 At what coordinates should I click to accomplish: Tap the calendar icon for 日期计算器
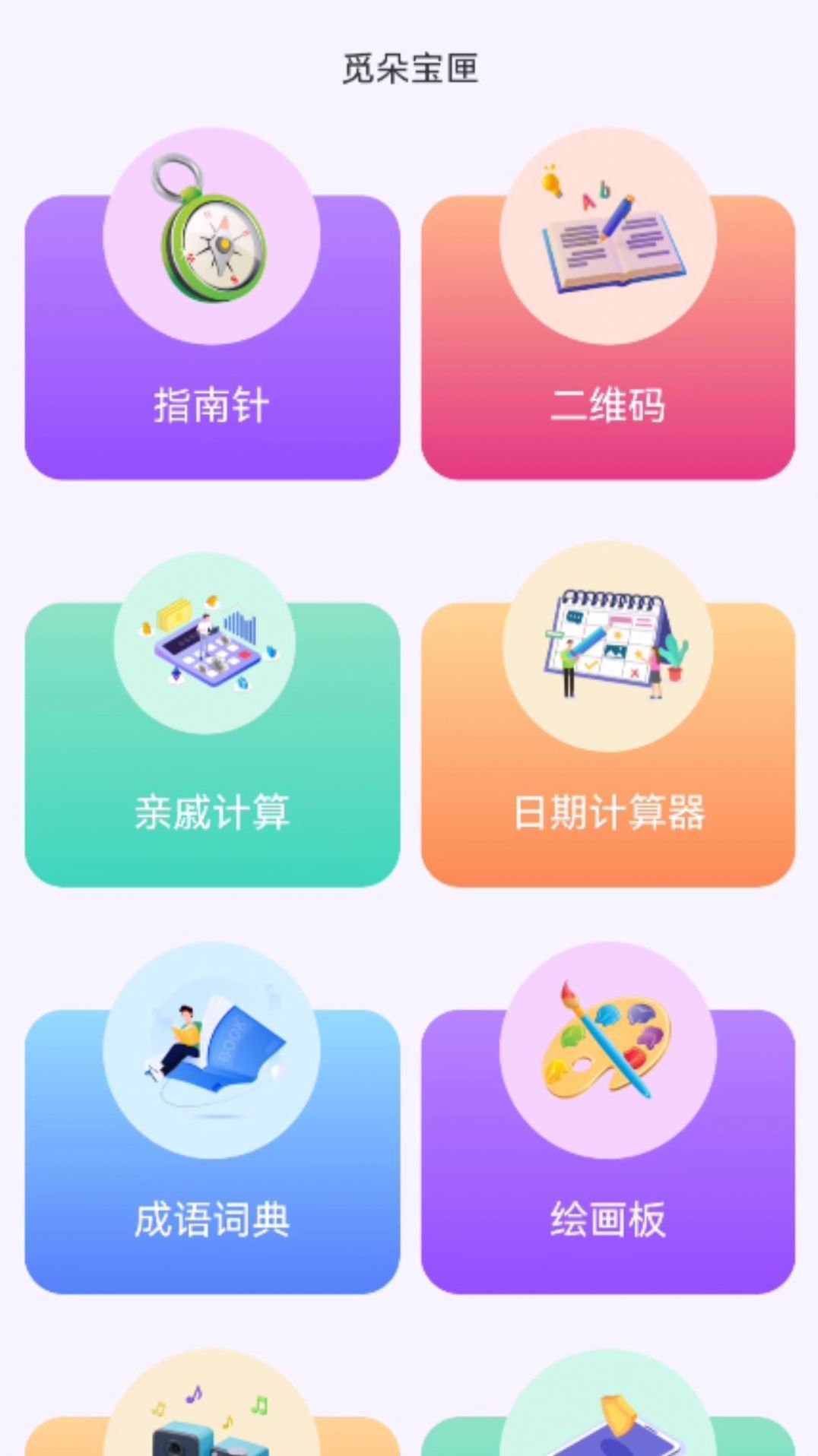point(608,650)
